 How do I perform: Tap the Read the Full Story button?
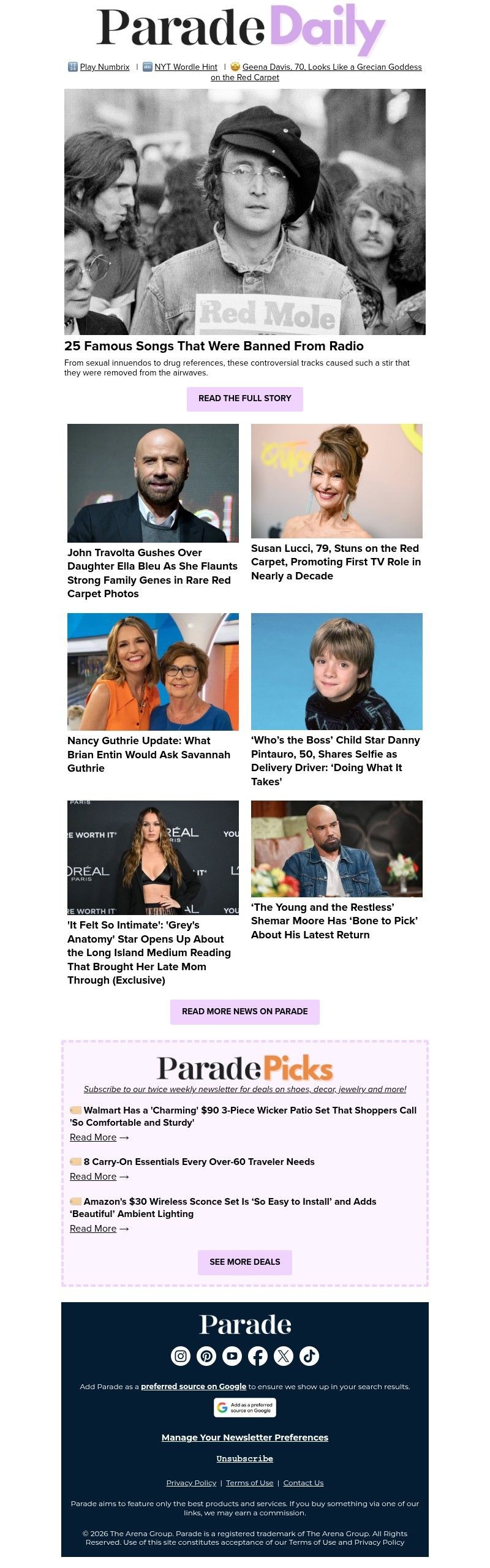244,398
